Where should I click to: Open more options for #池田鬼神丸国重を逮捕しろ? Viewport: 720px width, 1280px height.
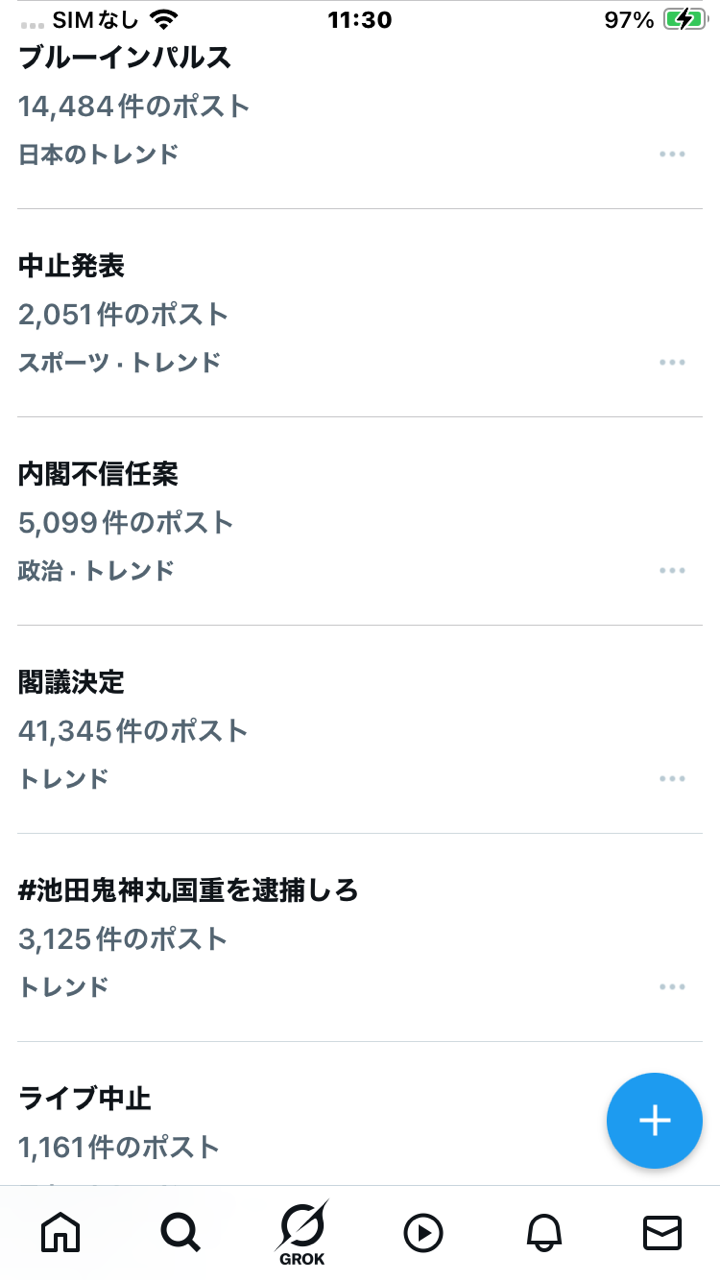(672, 987)
